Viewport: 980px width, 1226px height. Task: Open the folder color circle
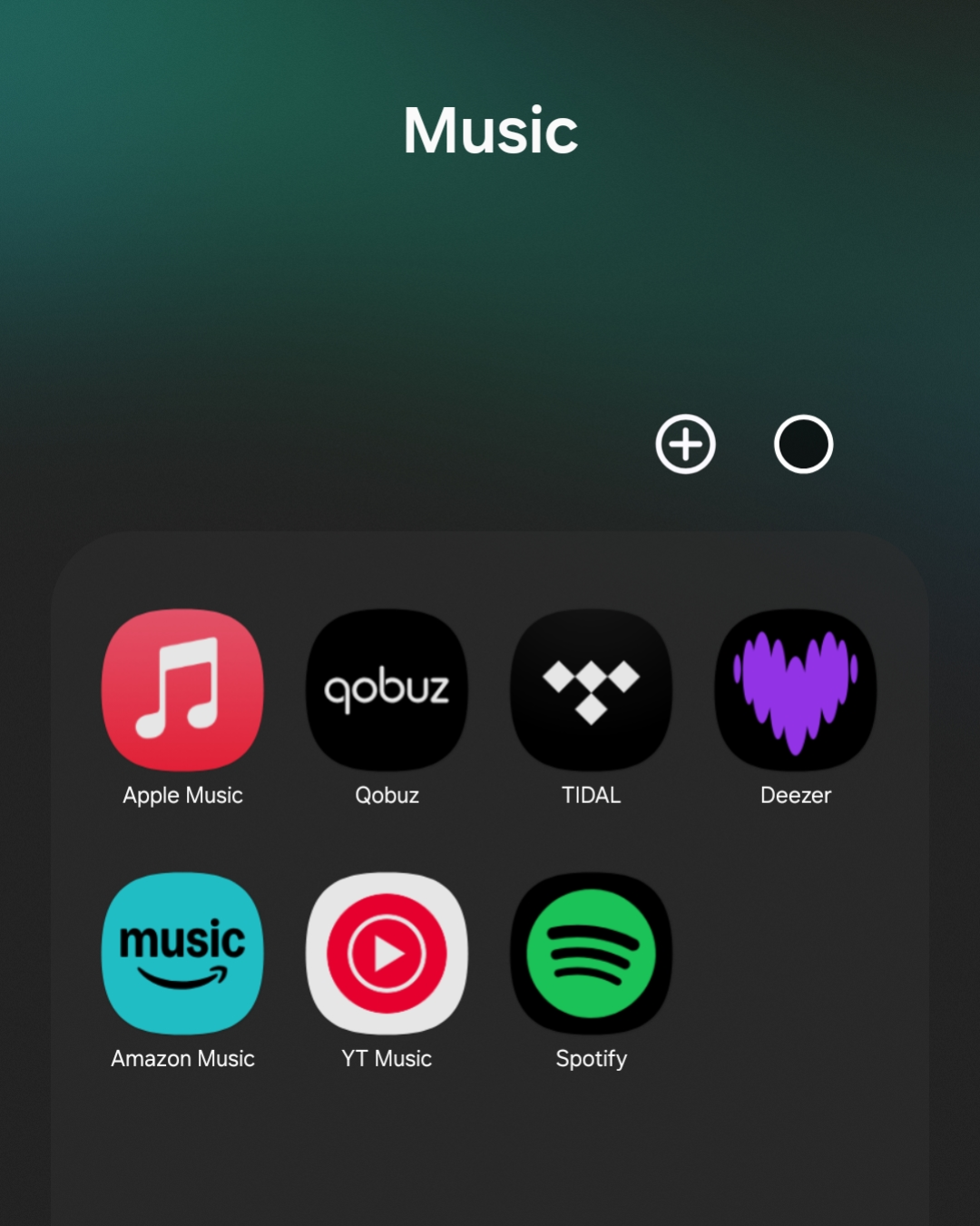coord(803,444)
